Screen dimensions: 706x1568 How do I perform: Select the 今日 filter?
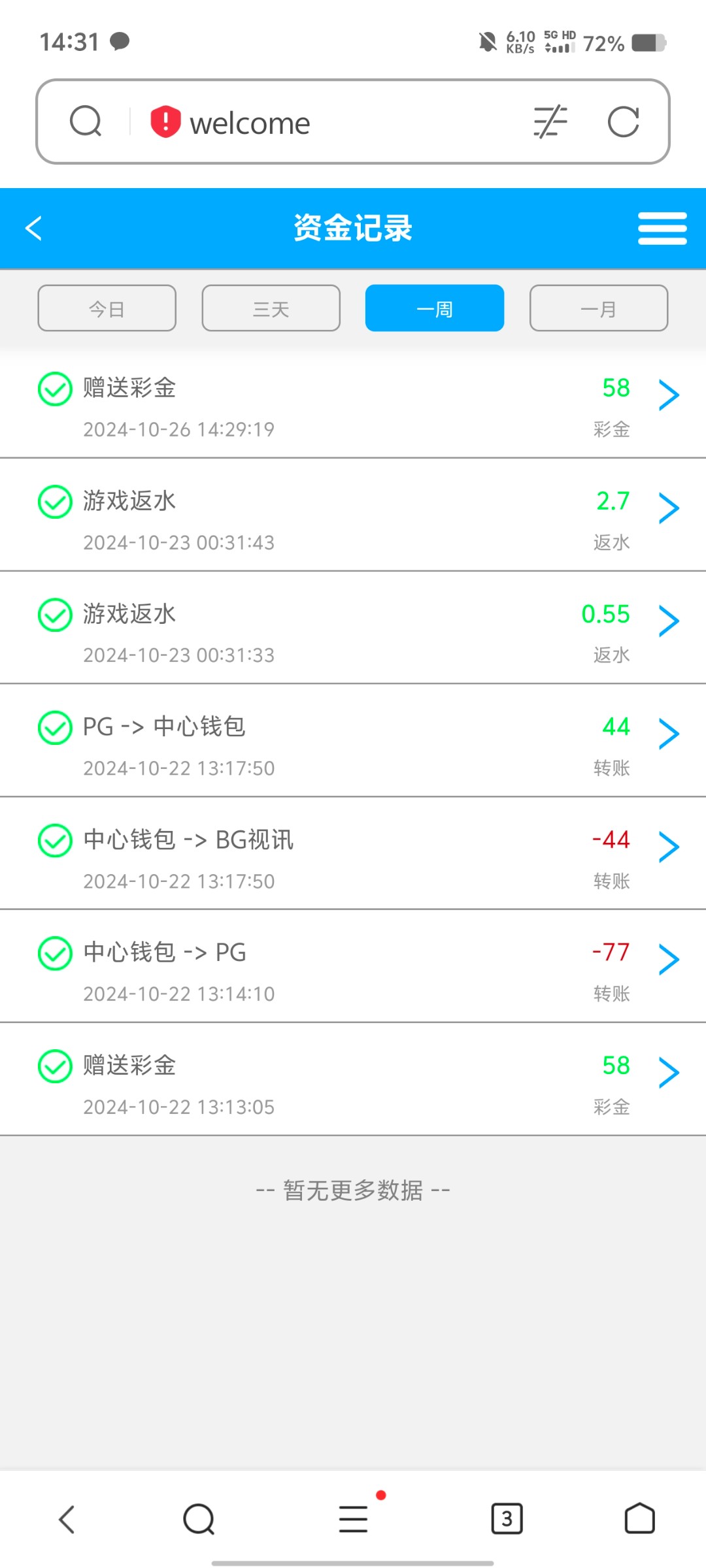coord(107,308)
